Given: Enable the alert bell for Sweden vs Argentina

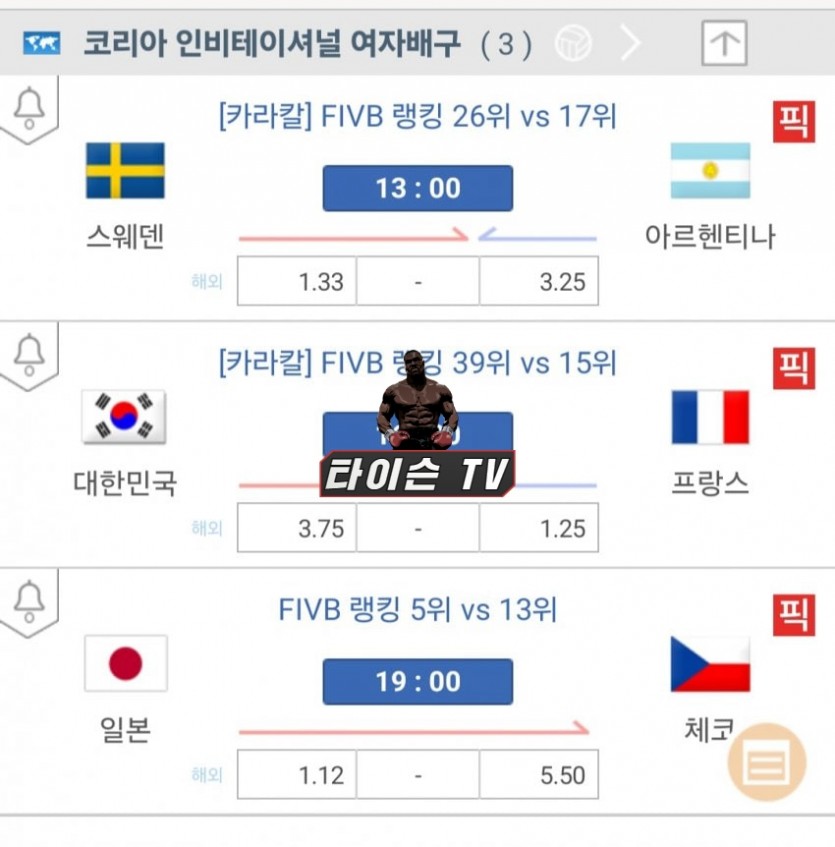Looking at the screenshot, I should click(x=29, y=106).
